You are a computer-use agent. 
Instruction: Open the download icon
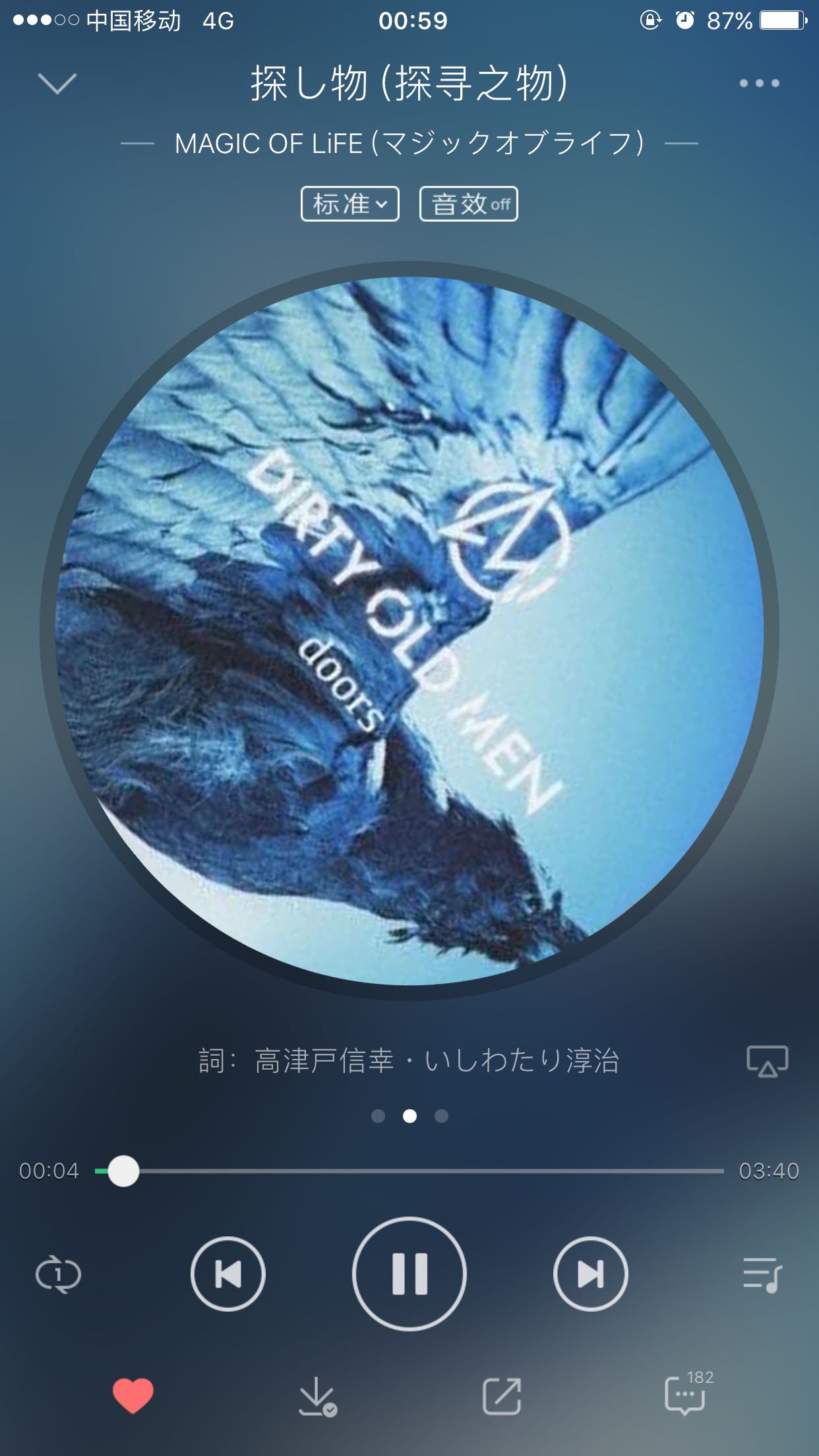[318, 1396]
